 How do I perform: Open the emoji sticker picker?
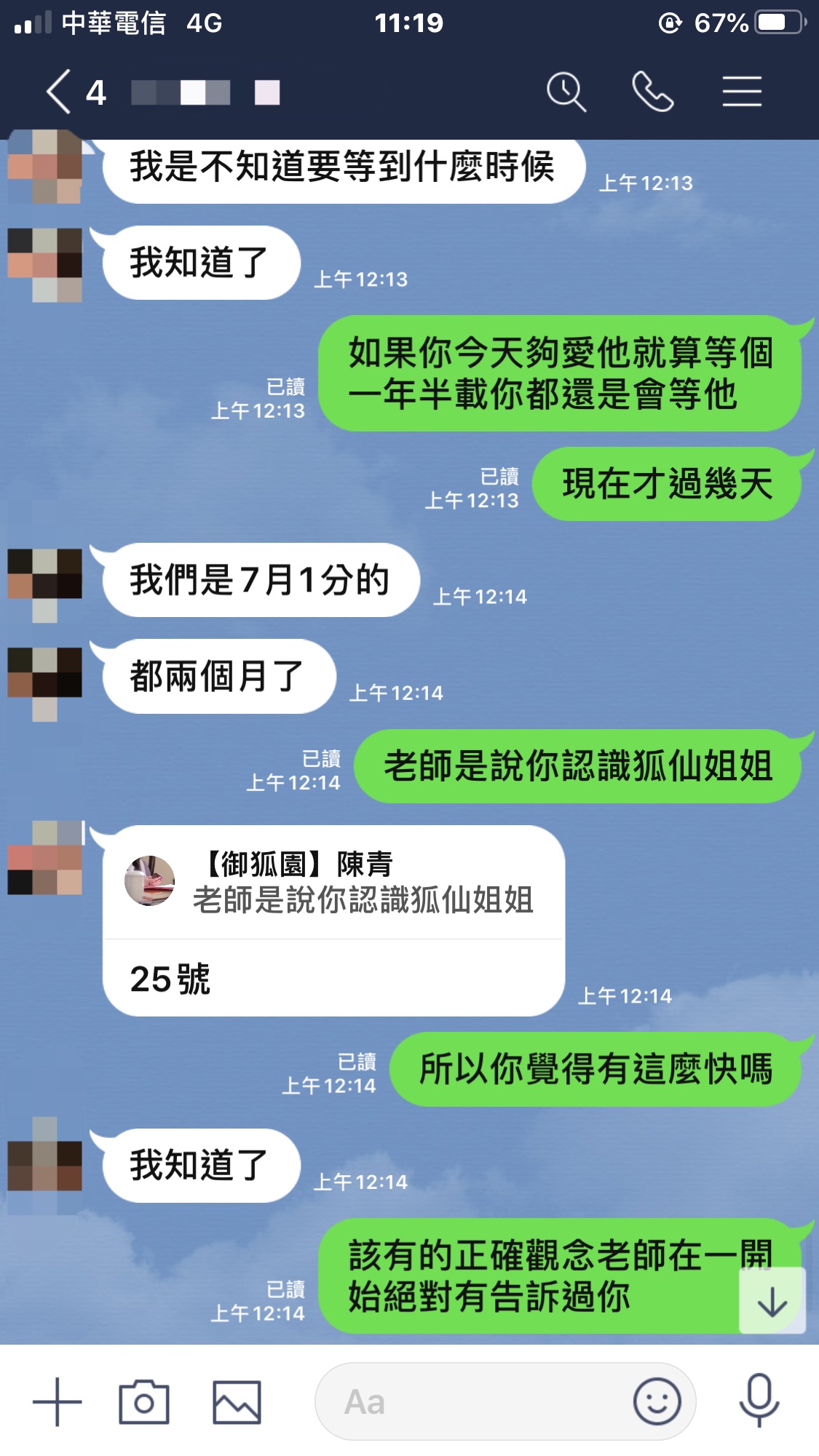point(657,1401)
